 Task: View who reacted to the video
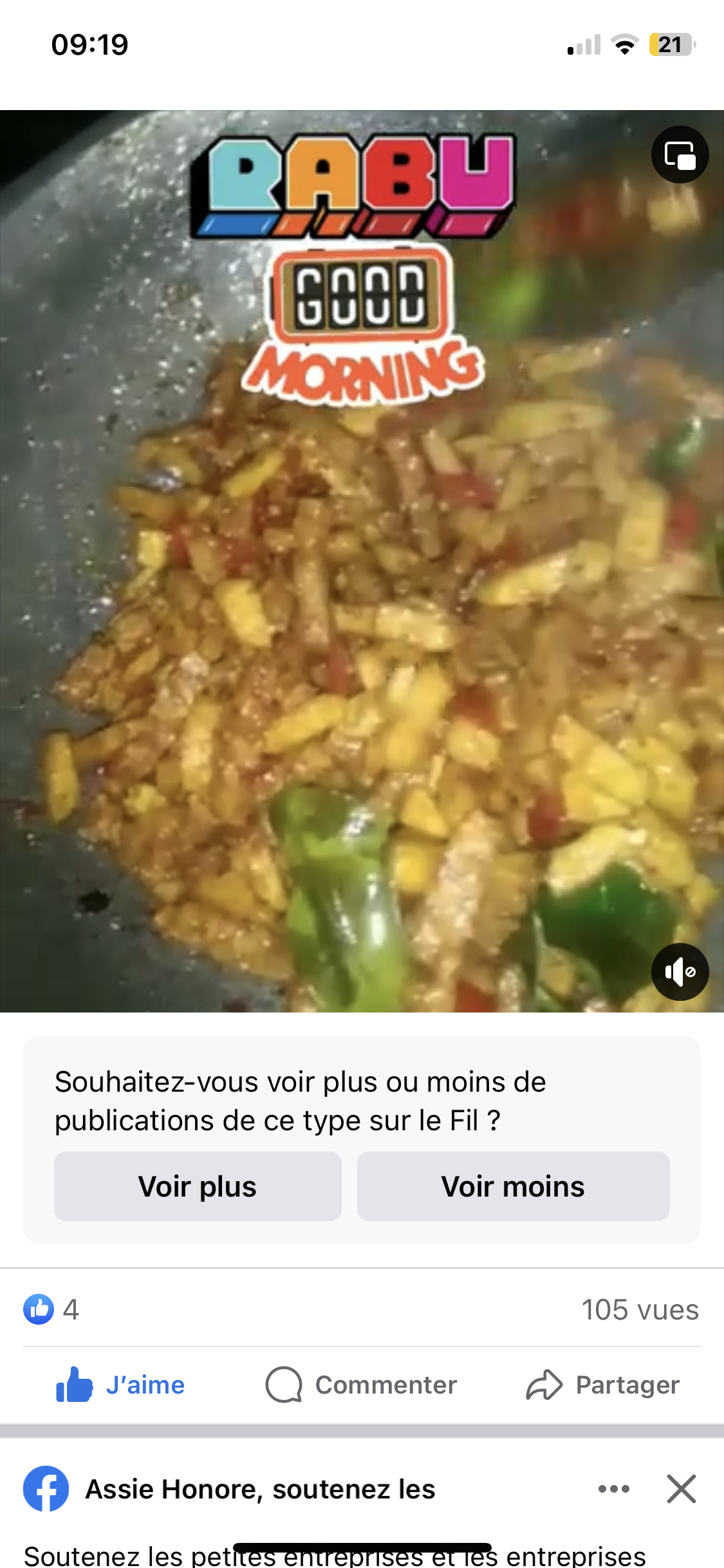coord(51,1309)
